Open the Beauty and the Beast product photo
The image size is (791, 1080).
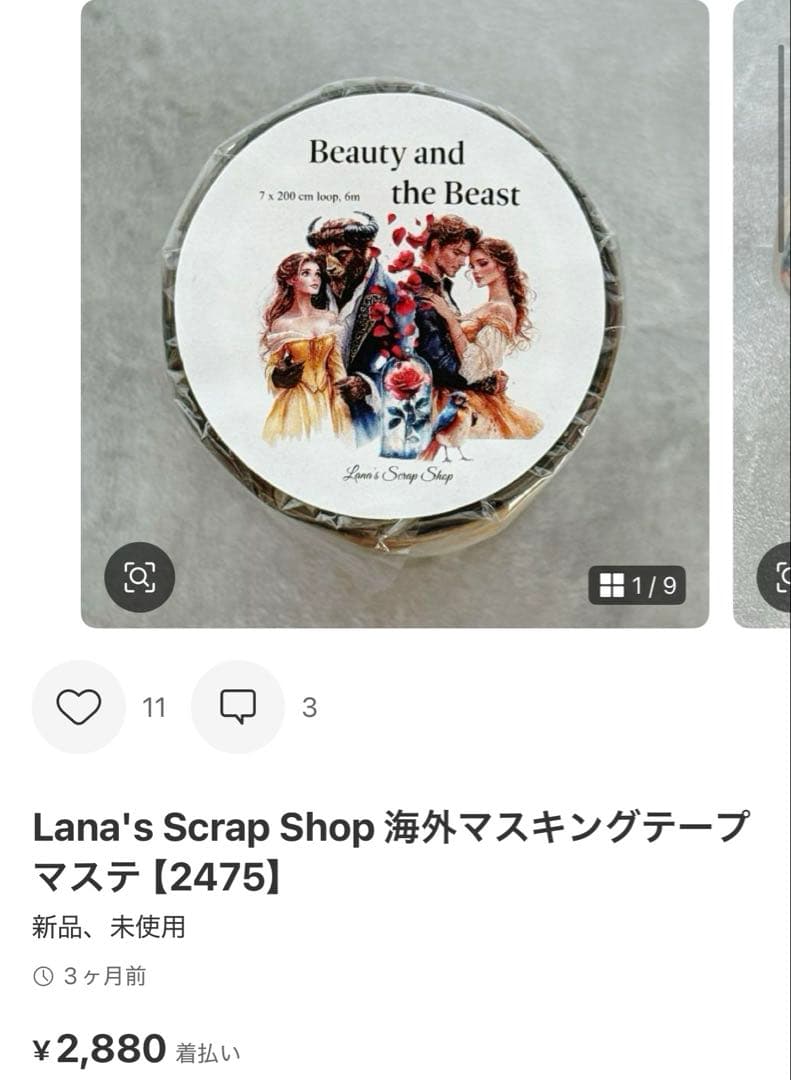394,300
